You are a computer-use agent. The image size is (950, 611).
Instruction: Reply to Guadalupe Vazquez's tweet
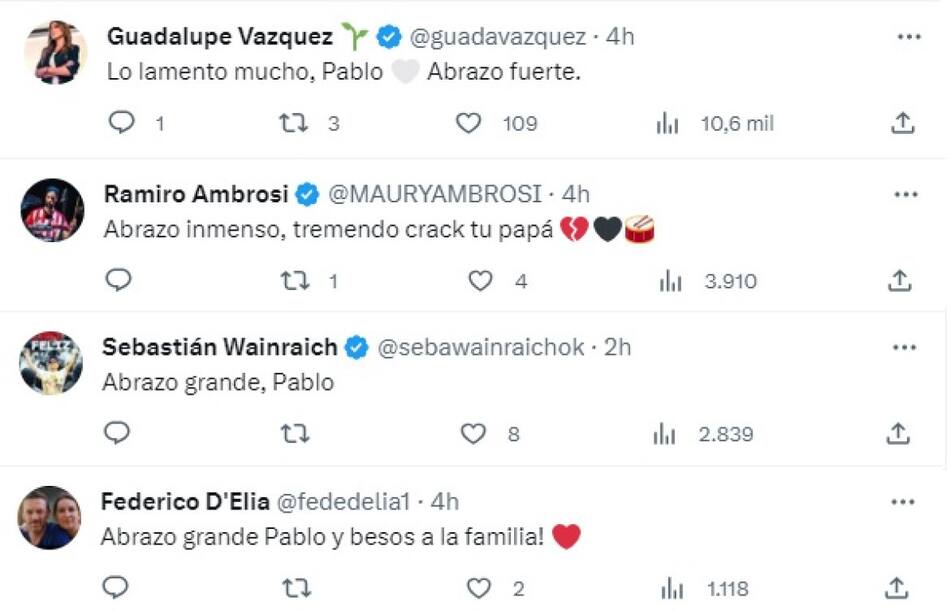coord(121,123)
